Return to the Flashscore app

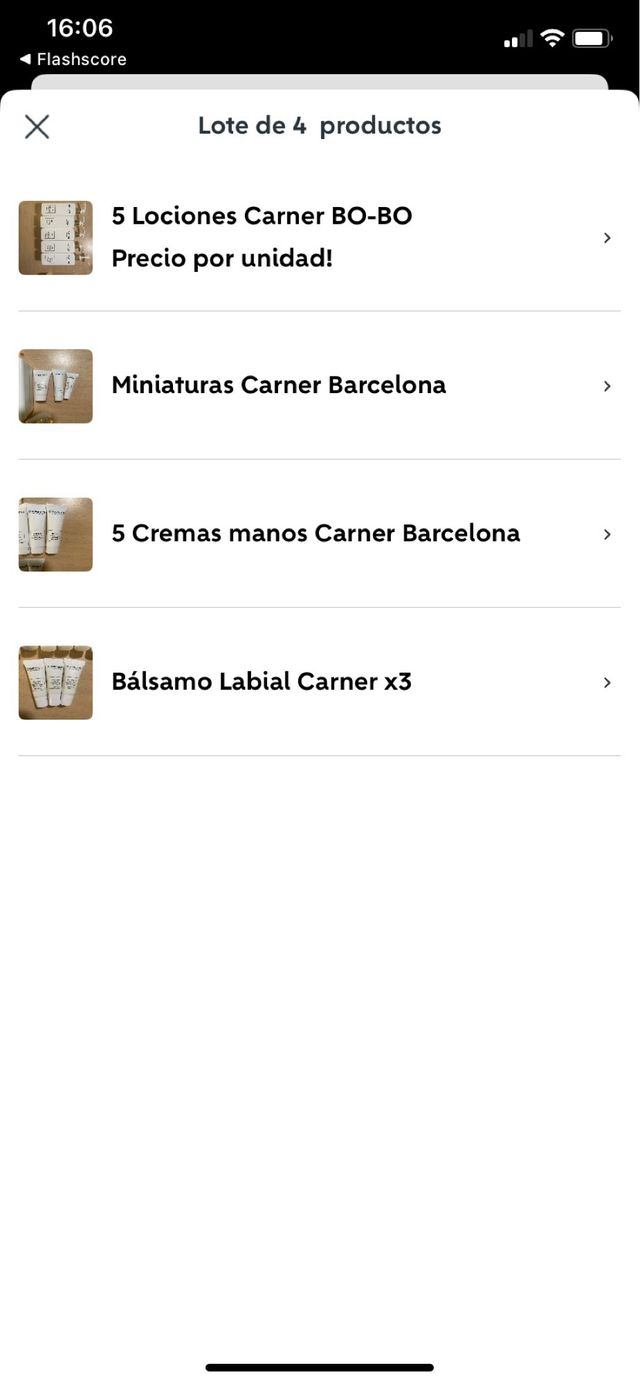(73, 59)
